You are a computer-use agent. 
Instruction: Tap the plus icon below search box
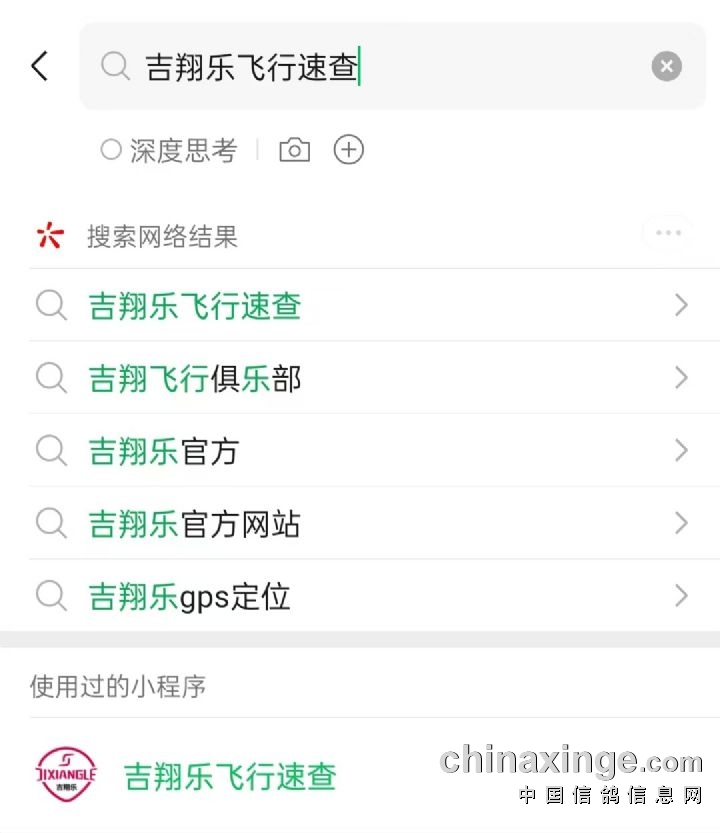point(348,150)
